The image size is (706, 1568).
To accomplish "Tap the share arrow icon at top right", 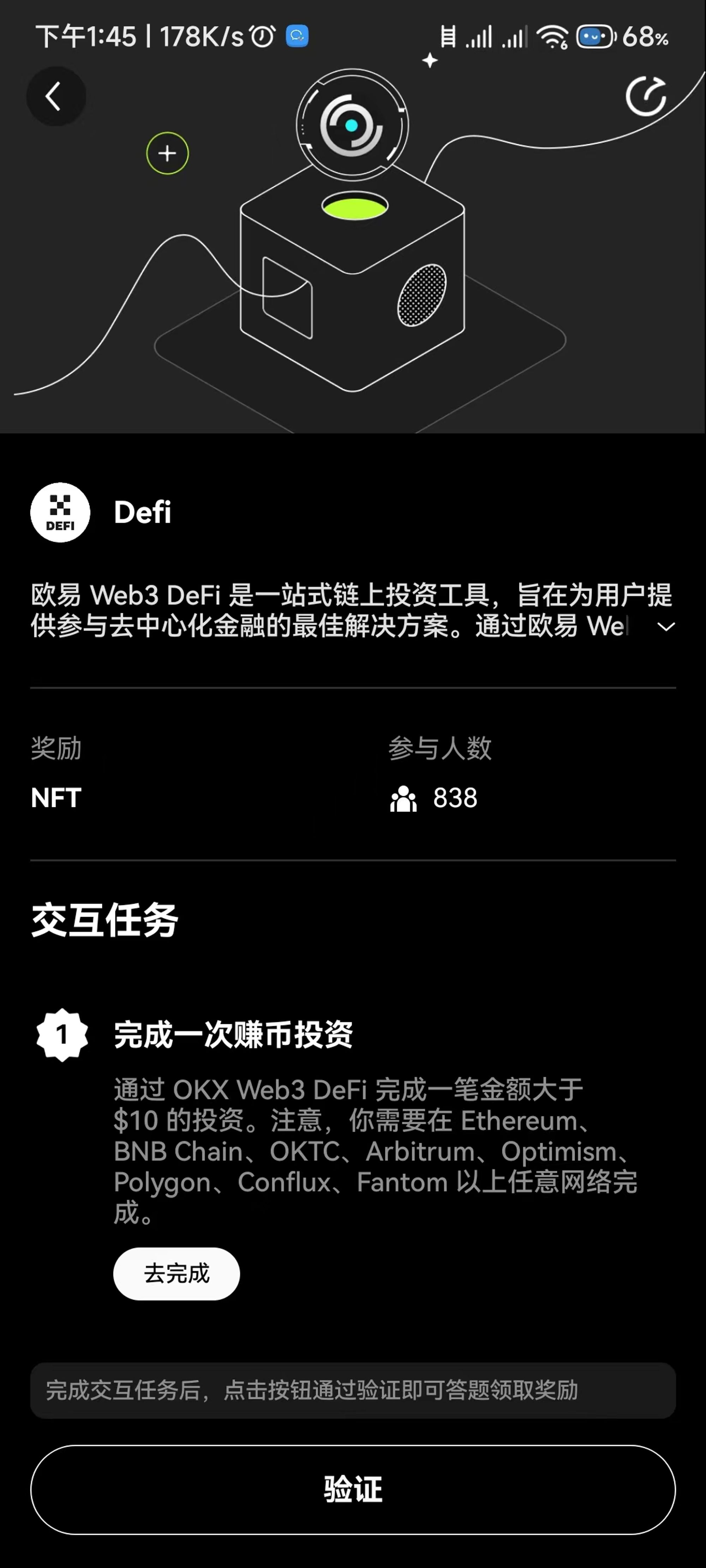I will (646, 96).
